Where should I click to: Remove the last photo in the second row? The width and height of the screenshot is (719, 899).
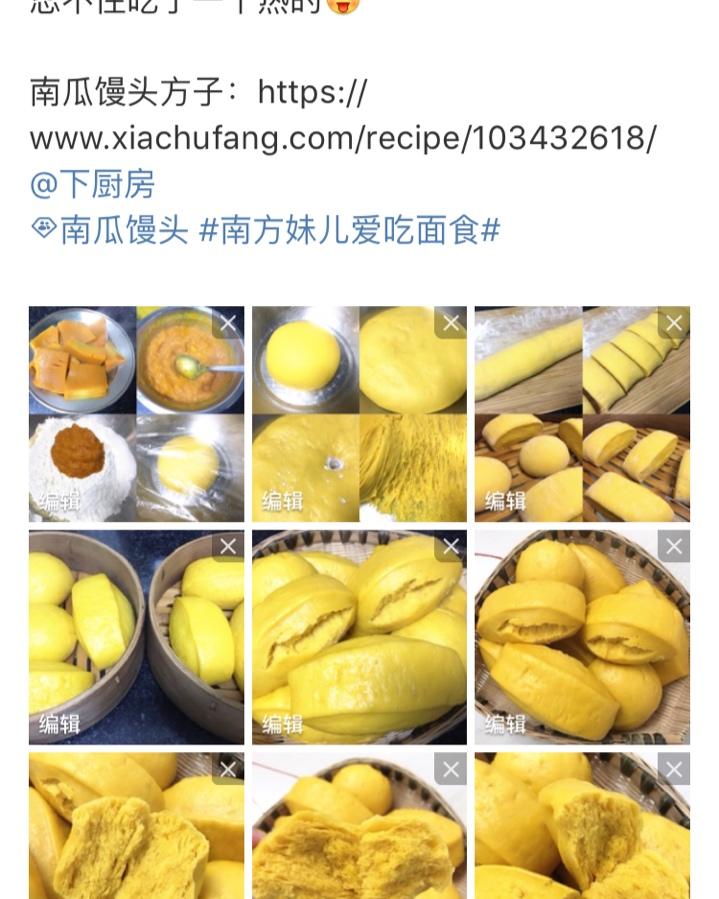pyautogui.click(x=674, y=546)
